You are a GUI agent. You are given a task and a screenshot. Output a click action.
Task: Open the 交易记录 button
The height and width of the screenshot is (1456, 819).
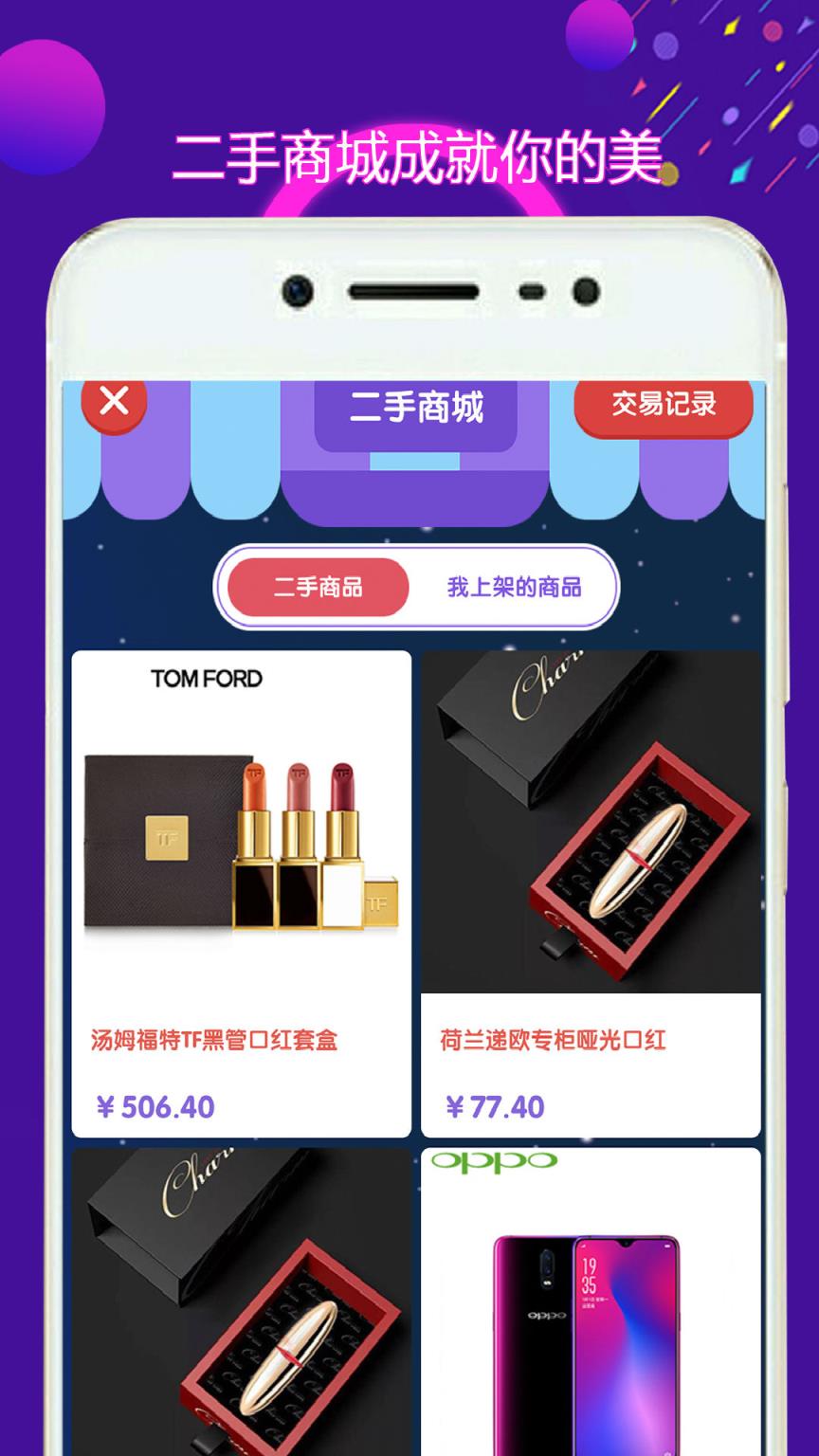pos(664,406)
